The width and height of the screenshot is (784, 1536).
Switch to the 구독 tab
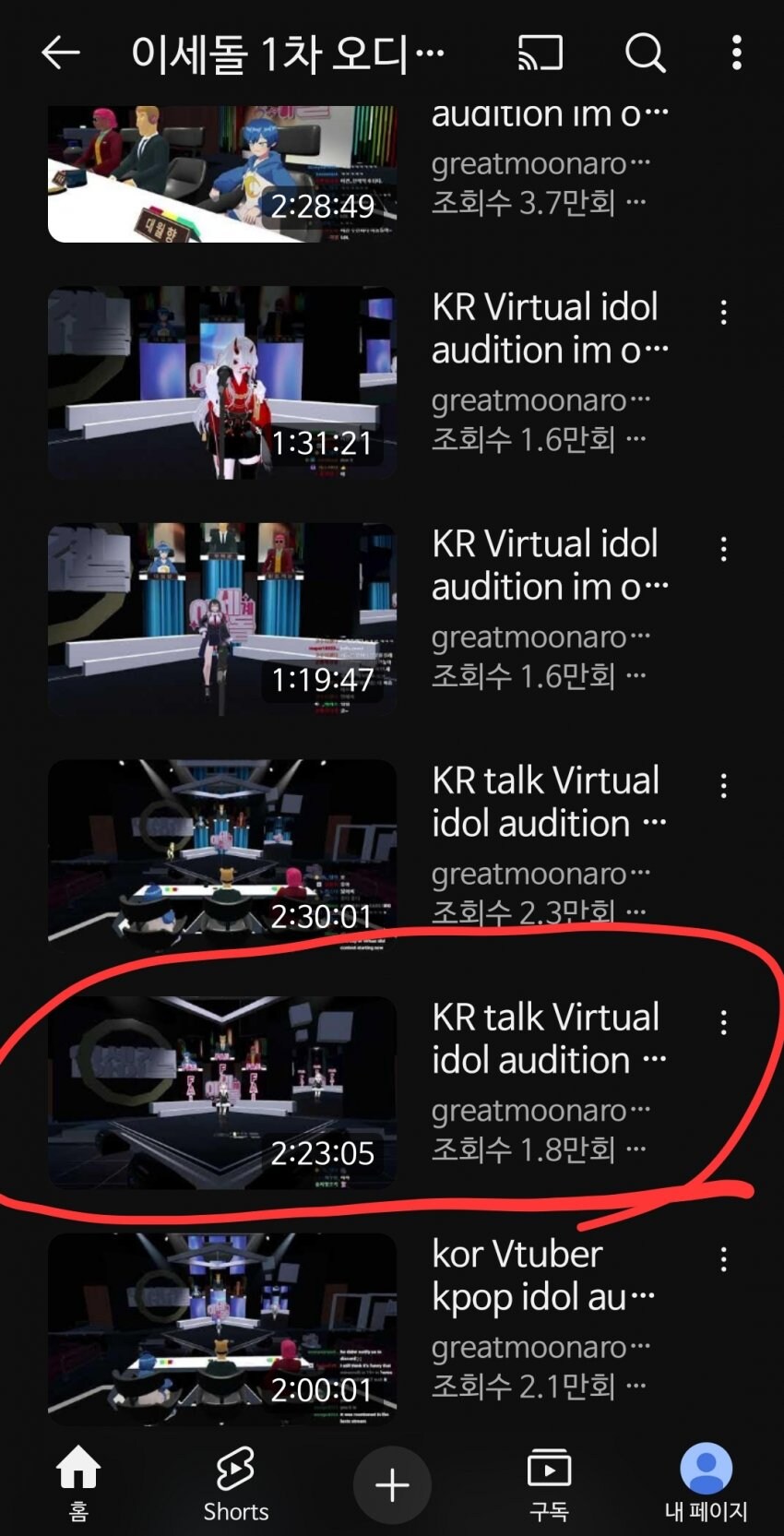click(549, 1482)
